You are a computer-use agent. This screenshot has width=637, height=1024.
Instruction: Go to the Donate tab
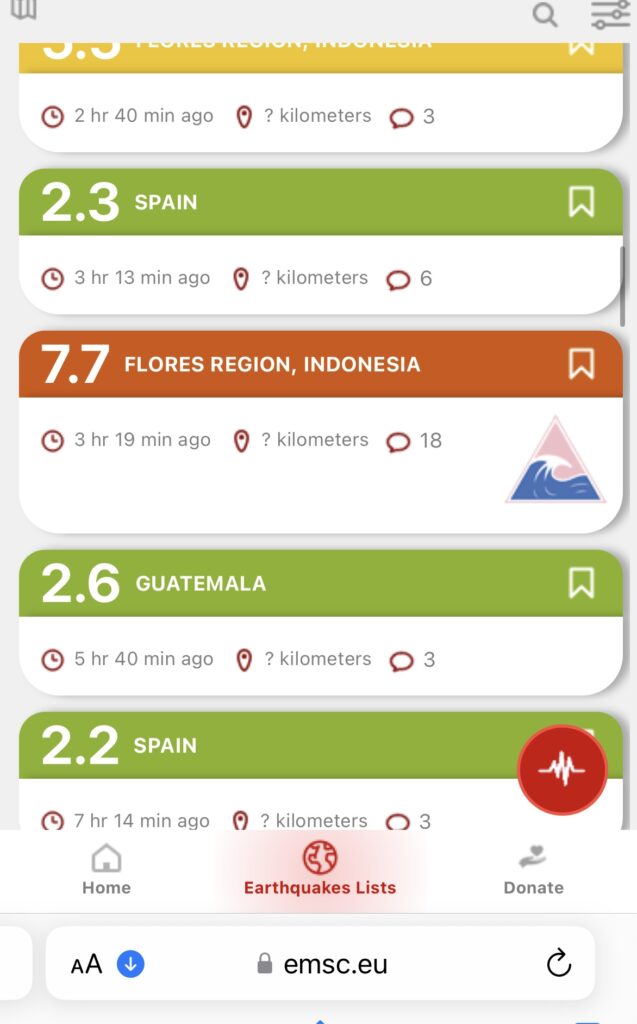[x=533, y=871]
